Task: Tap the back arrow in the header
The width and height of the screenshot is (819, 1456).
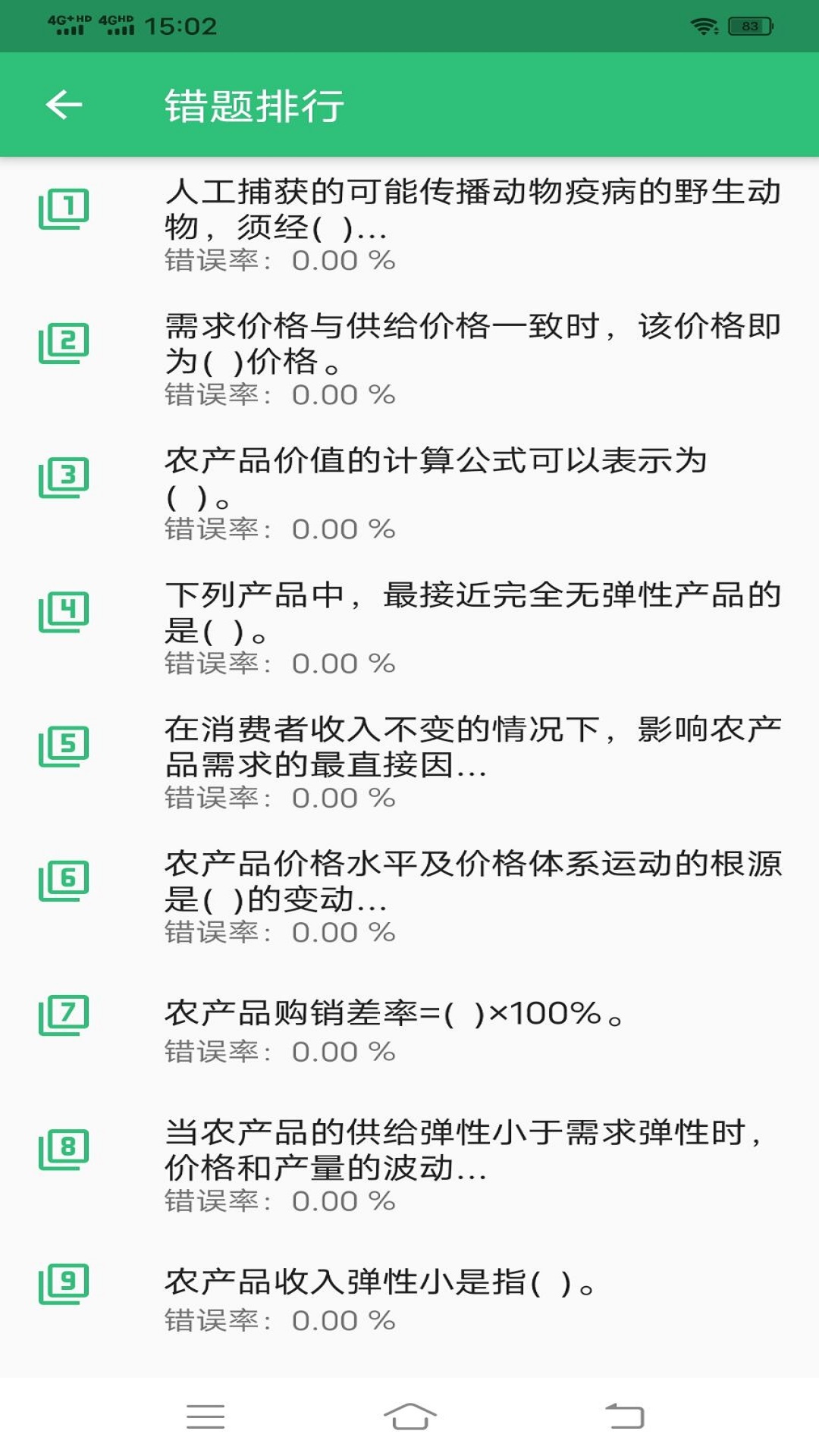Action: [64, 105]
